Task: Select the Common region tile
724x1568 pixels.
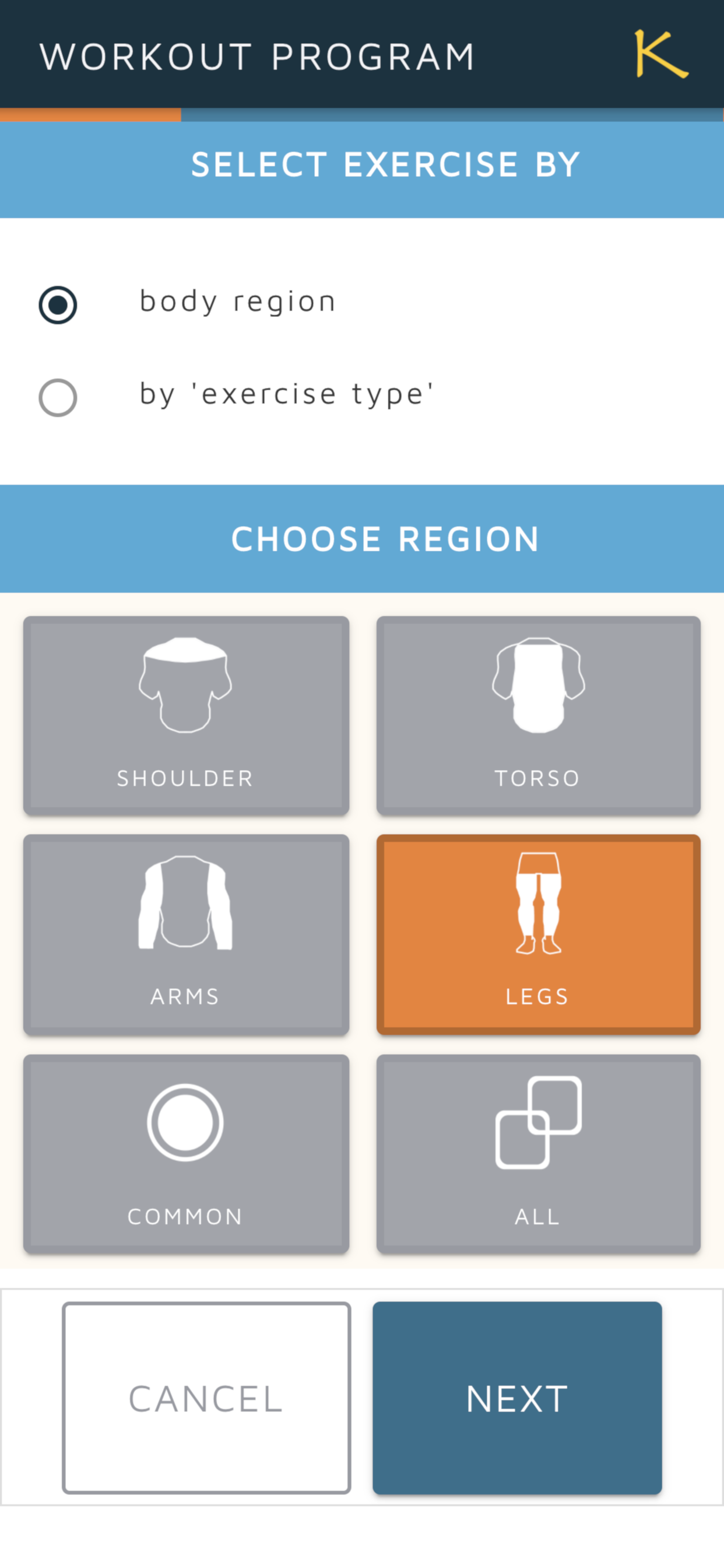Action: tap(186, 1153)
